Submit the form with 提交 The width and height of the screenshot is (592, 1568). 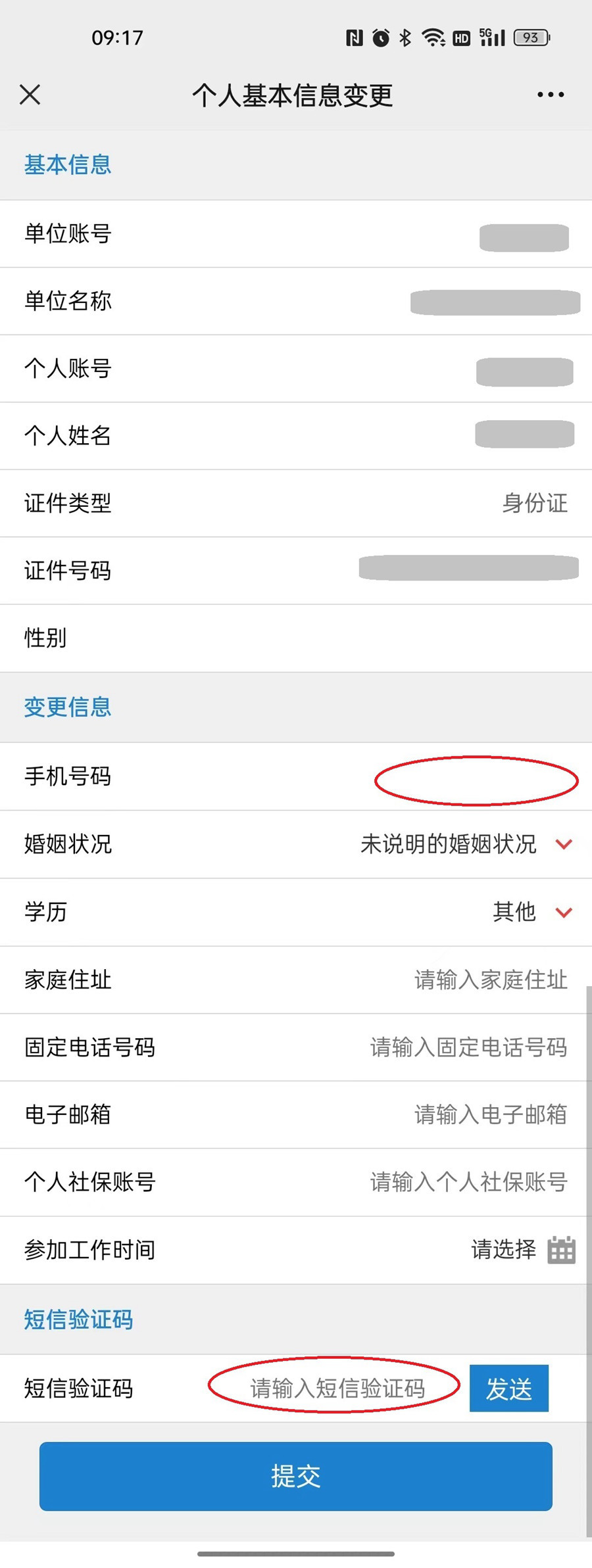[296, 1476]
